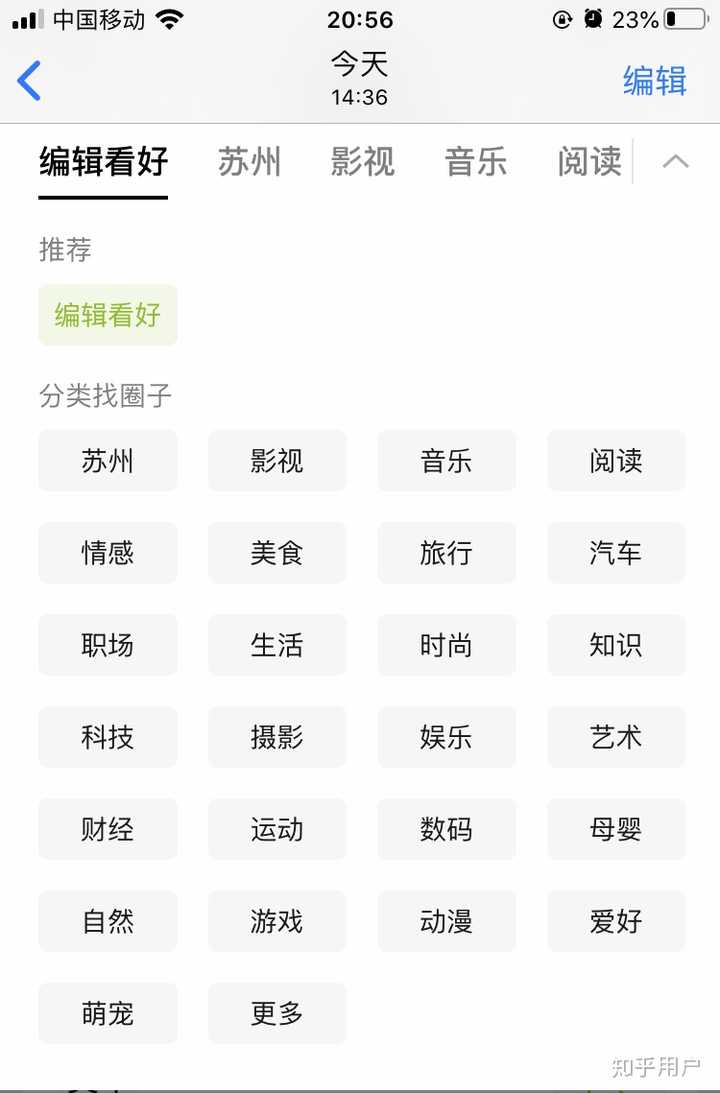Choose the 情感 category chip
This screenshot has height=1093, width=720.
click(108, 553)
